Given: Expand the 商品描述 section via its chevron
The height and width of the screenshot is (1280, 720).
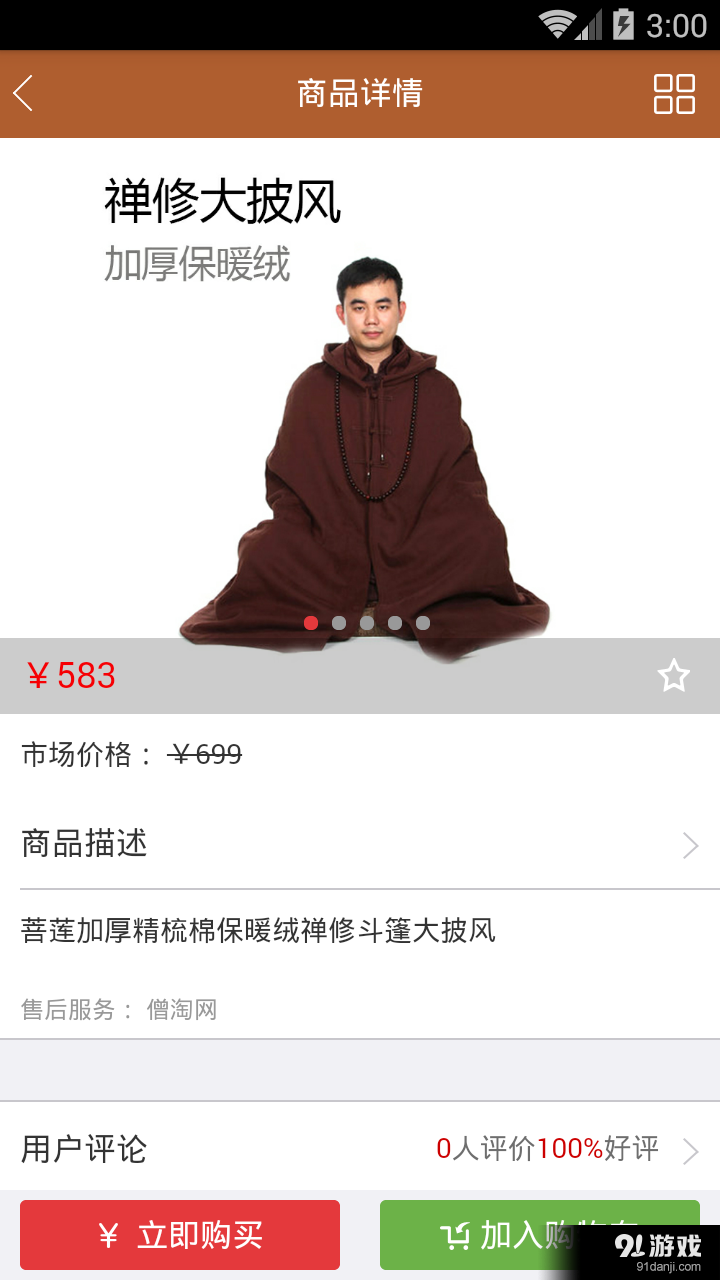Looking at the screenshot, I should (x=690, y=845).
